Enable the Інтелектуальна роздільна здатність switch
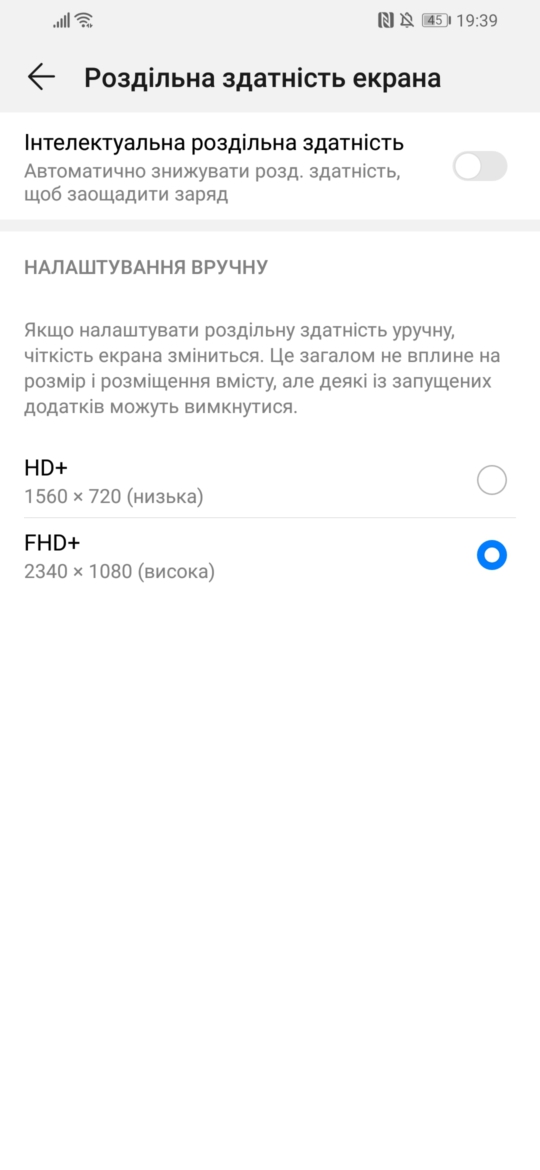The image size is (540, 1170). [480, 166]
